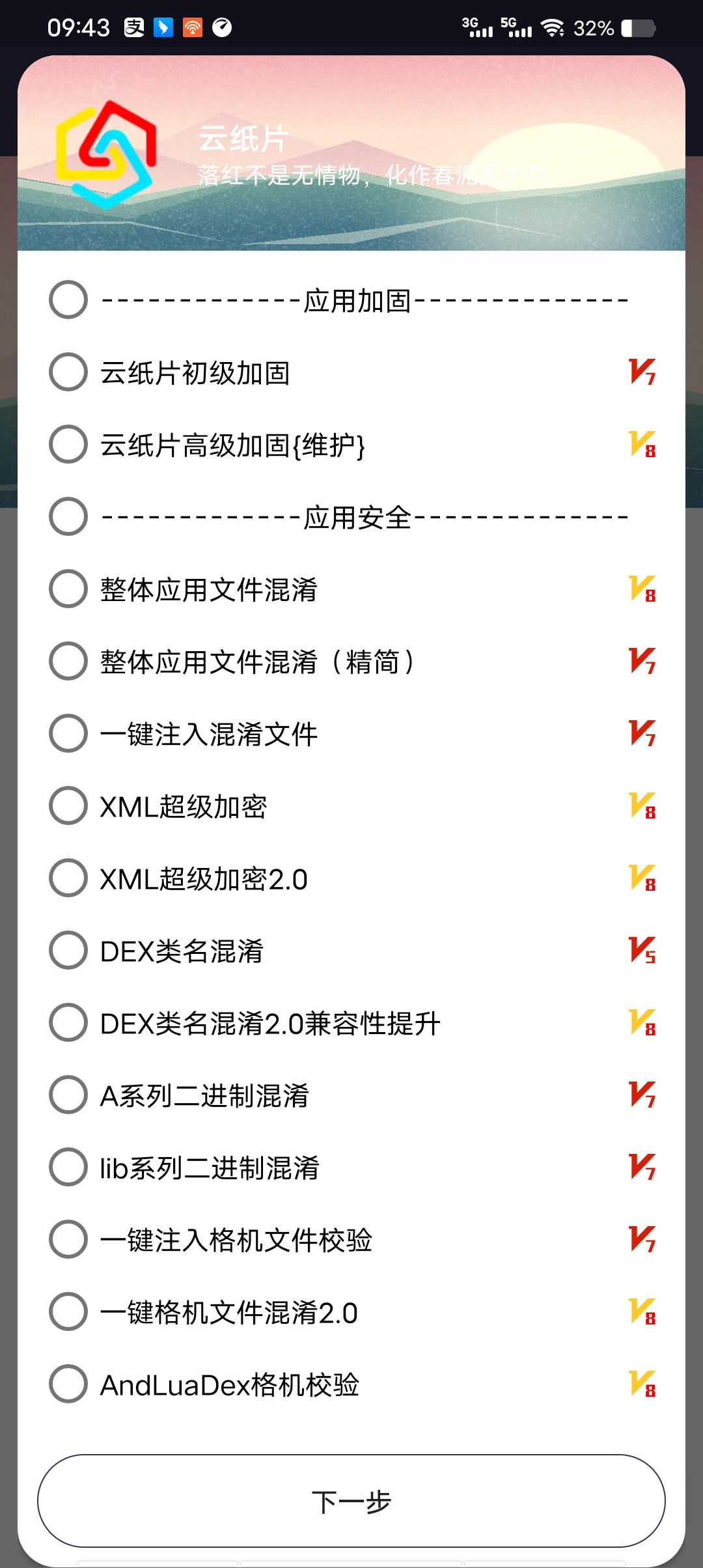
Task: Select the XML超级加密 option
Action: pos(68,806)
